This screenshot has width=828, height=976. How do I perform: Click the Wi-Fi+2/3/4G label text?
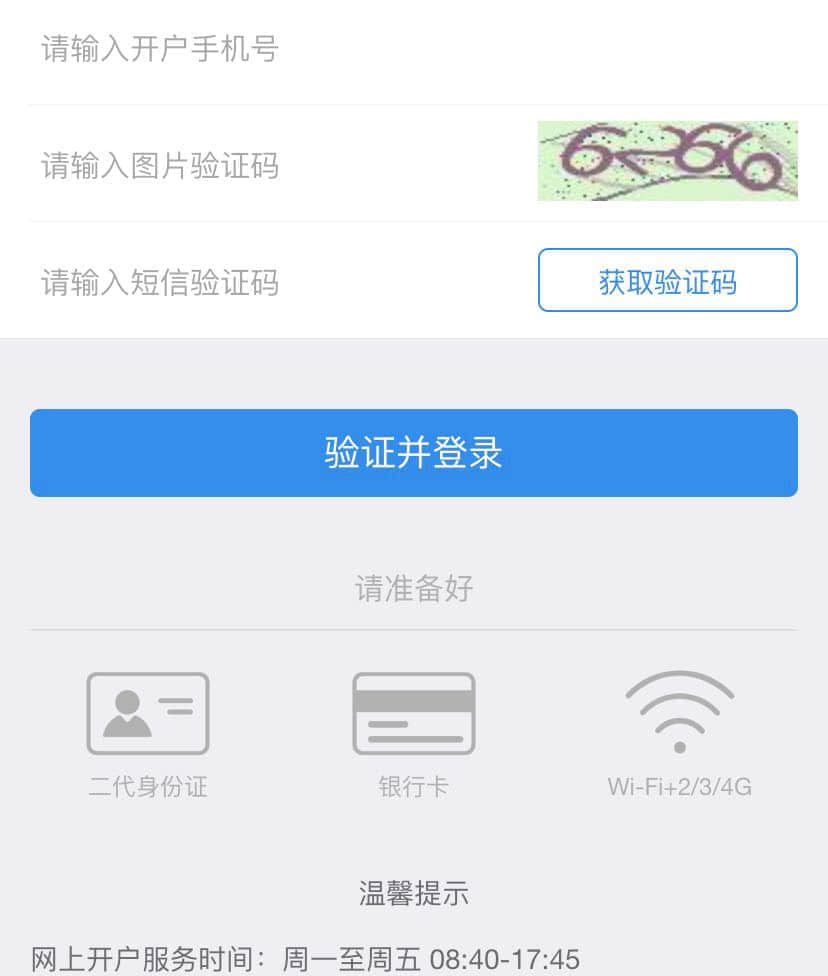click(680, 787)
